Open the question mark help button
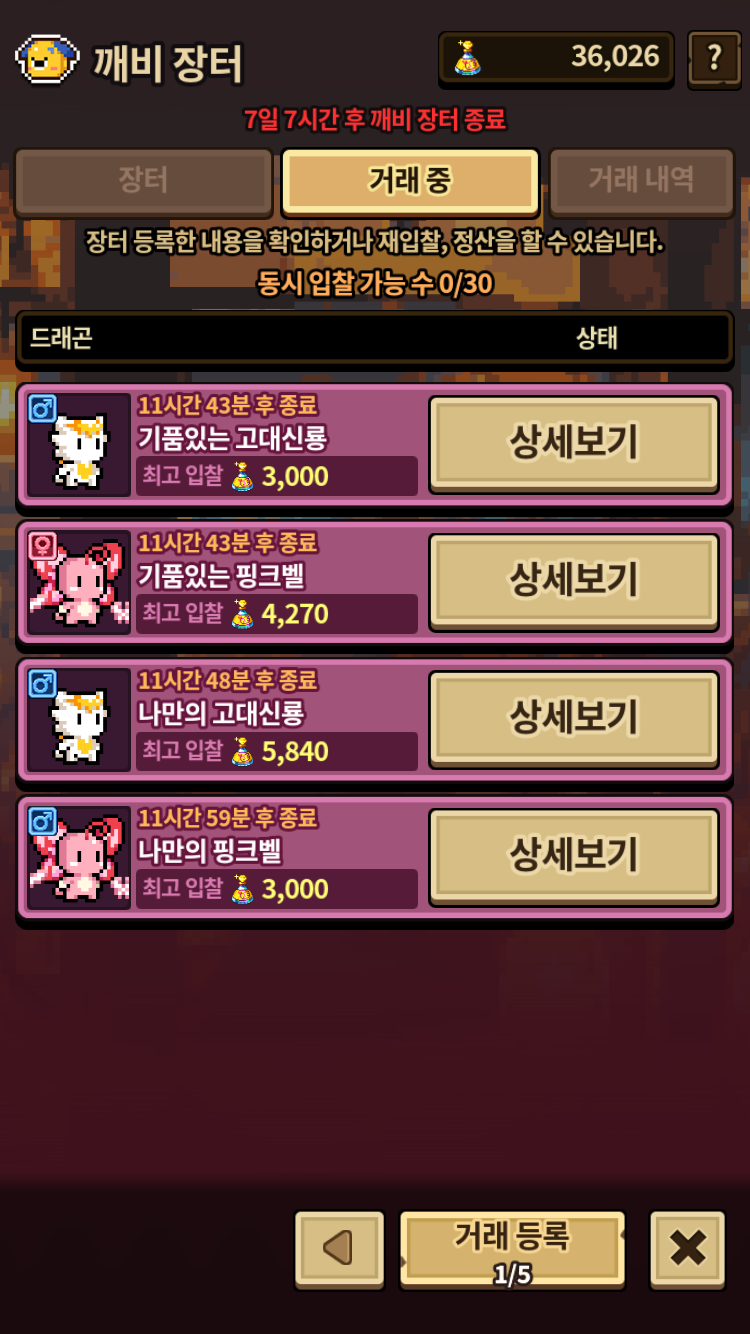 [714, 58]
